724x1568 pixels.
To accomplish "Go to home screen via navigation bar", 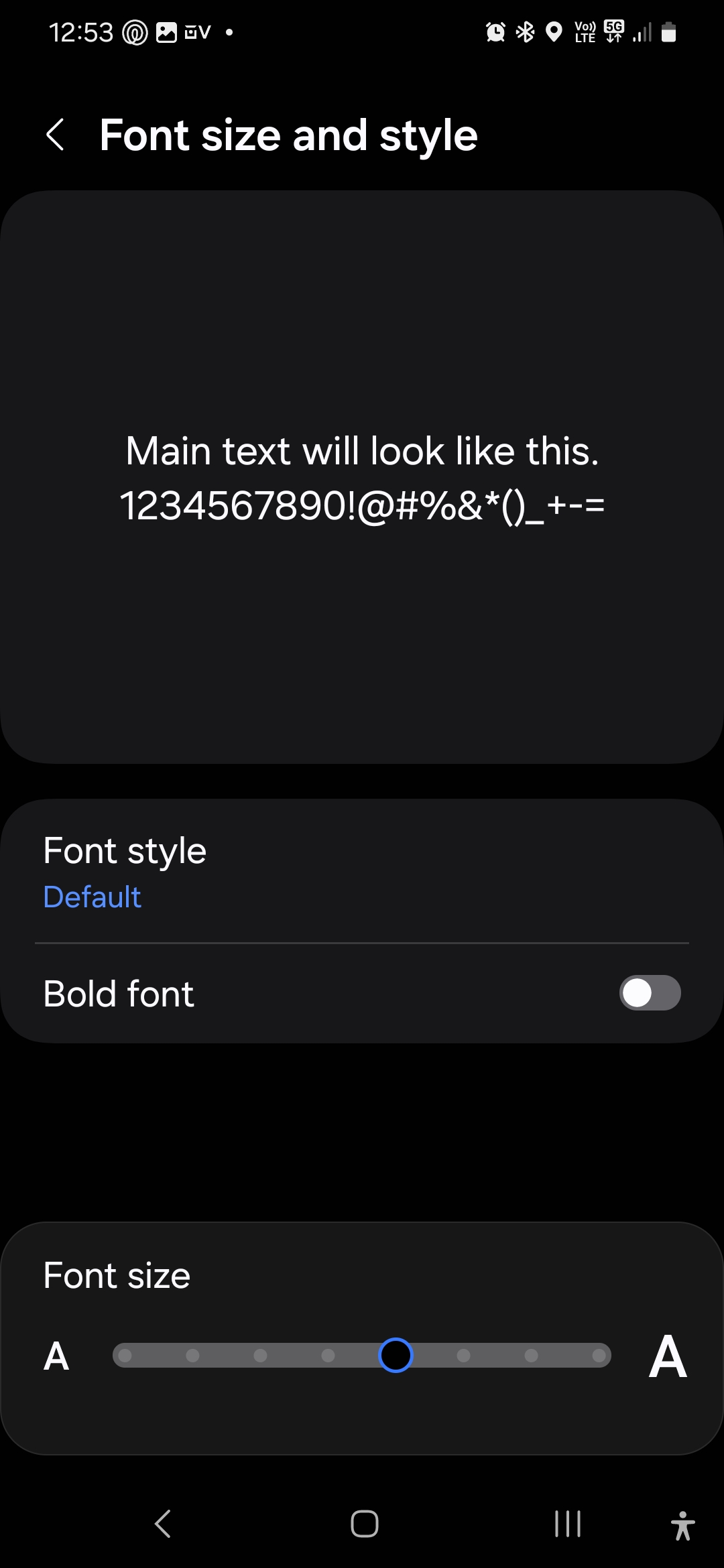I will [364, 1524].
